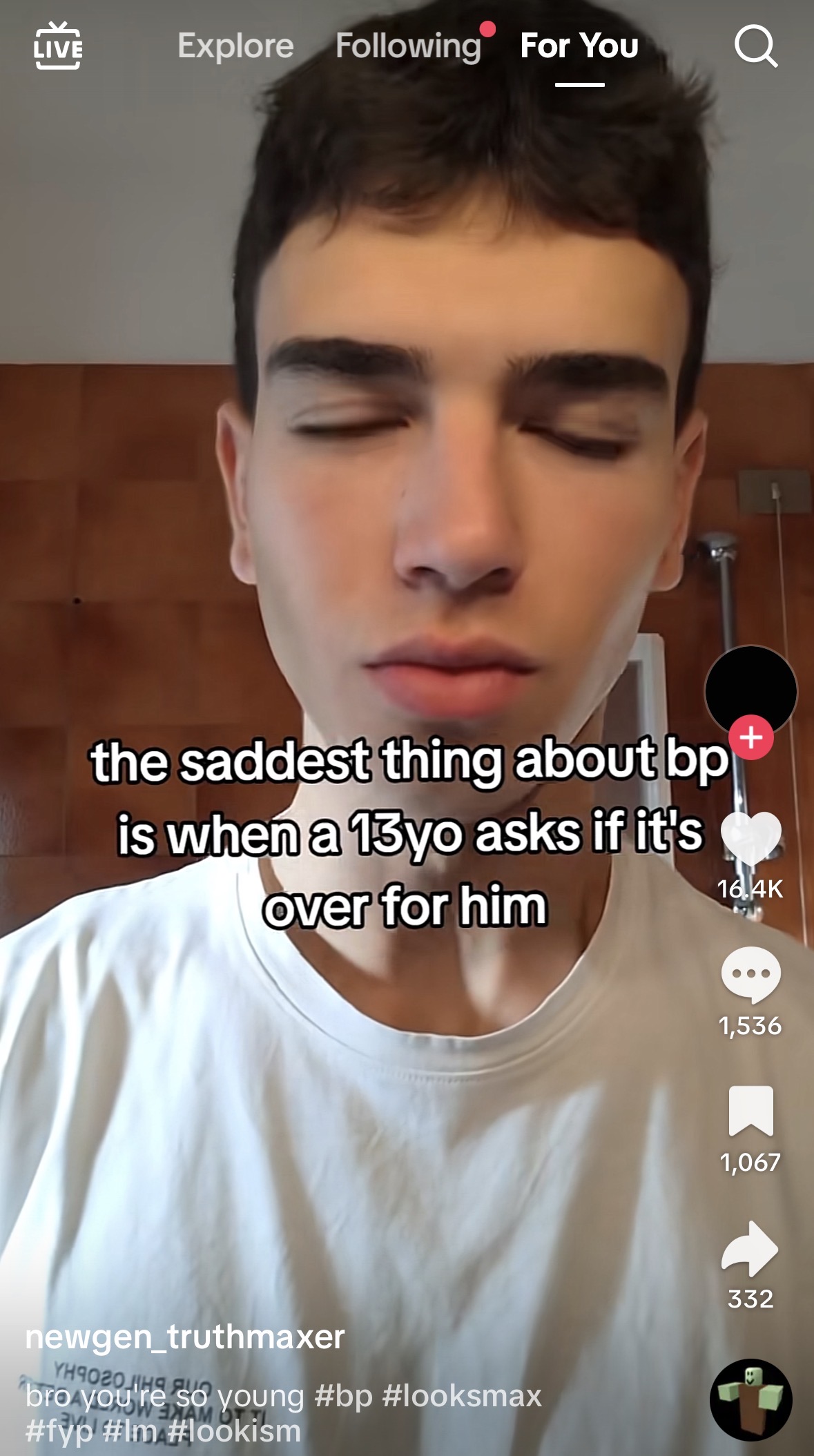Viewport: 814px width, 1456px height.
Task: Open the creator's profile avatar
Action: coord(750,690)
